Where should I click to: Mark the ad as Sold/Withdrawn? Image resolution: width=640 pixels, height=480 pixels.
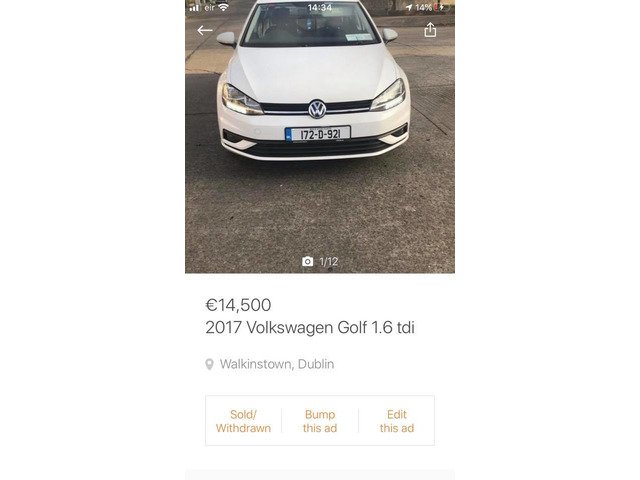click(243, 421)
